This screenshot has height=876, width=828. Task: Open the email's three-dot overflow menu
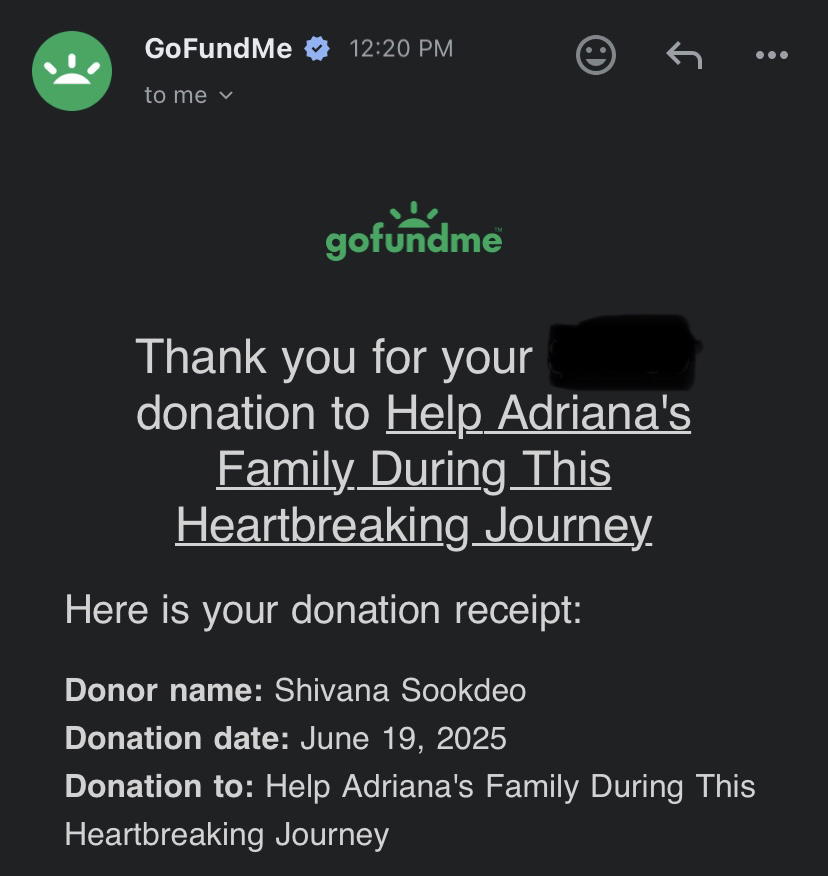pyautogui.click(x=771, y=55)
